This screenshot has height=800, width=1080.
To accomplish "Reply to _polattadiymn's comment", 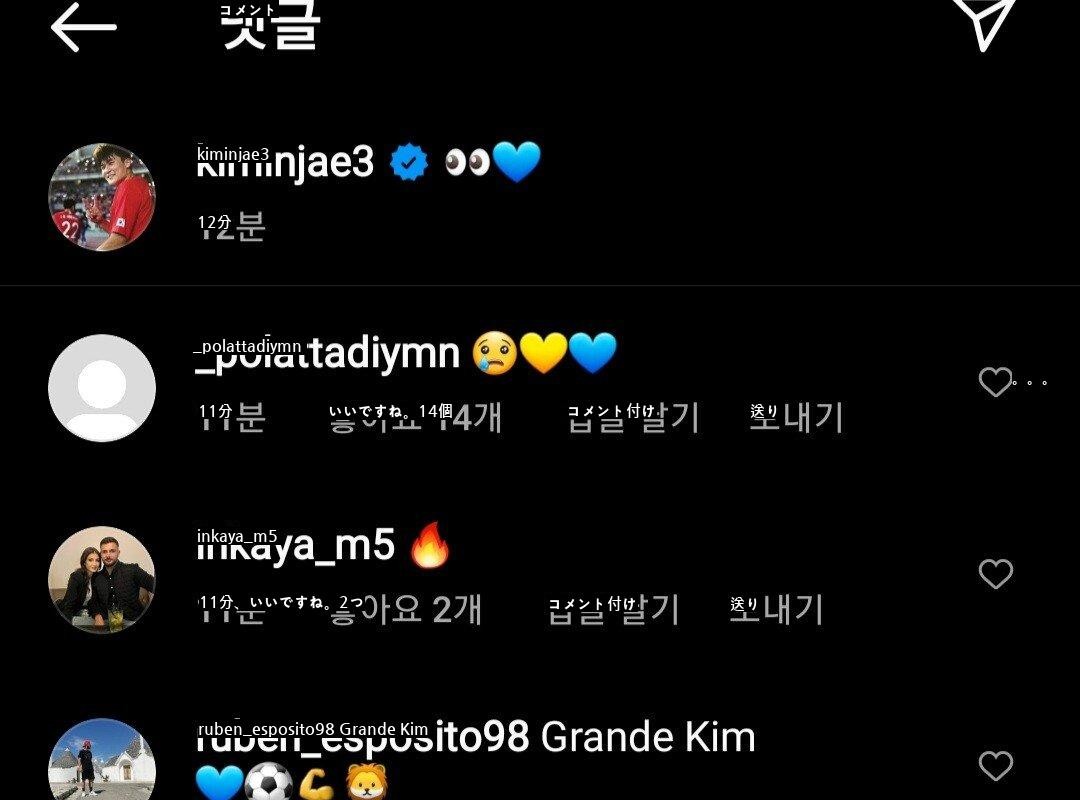I will tap(633, 417).
